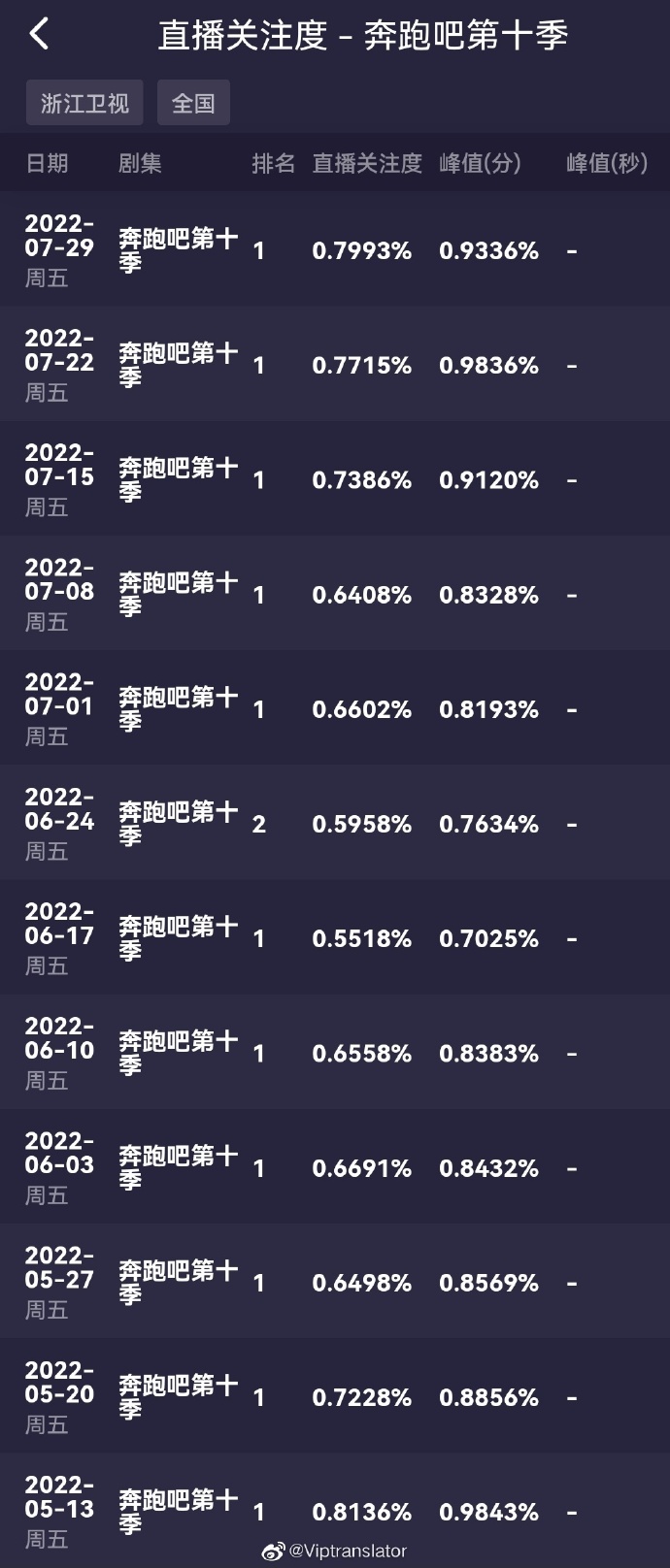Select the 浙江卫视 channel chip

coord(84,103)
